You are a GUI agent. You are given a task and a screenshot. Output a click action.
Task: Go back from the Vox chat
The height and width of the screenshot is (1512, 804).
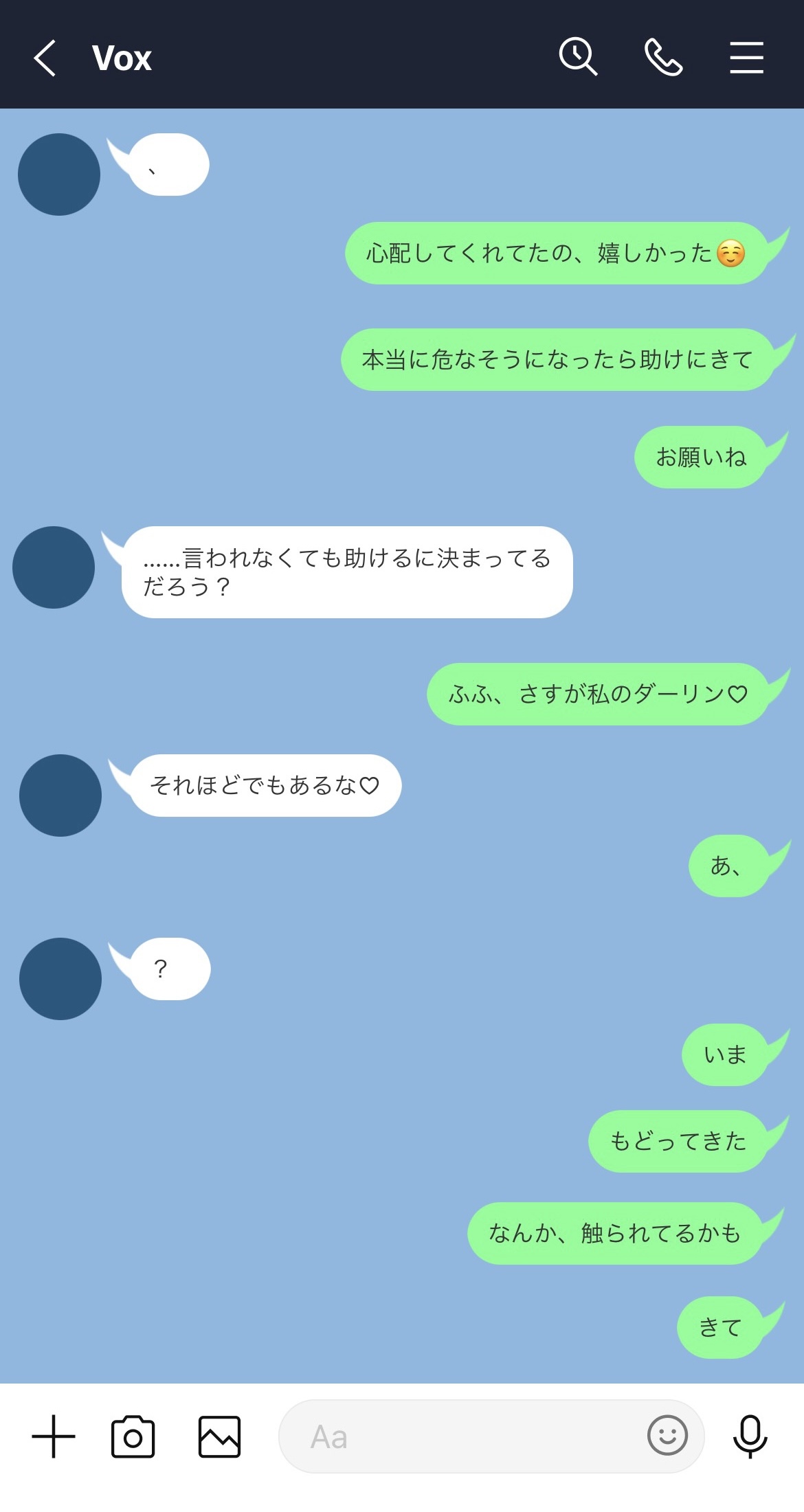(x=45, y=58)
